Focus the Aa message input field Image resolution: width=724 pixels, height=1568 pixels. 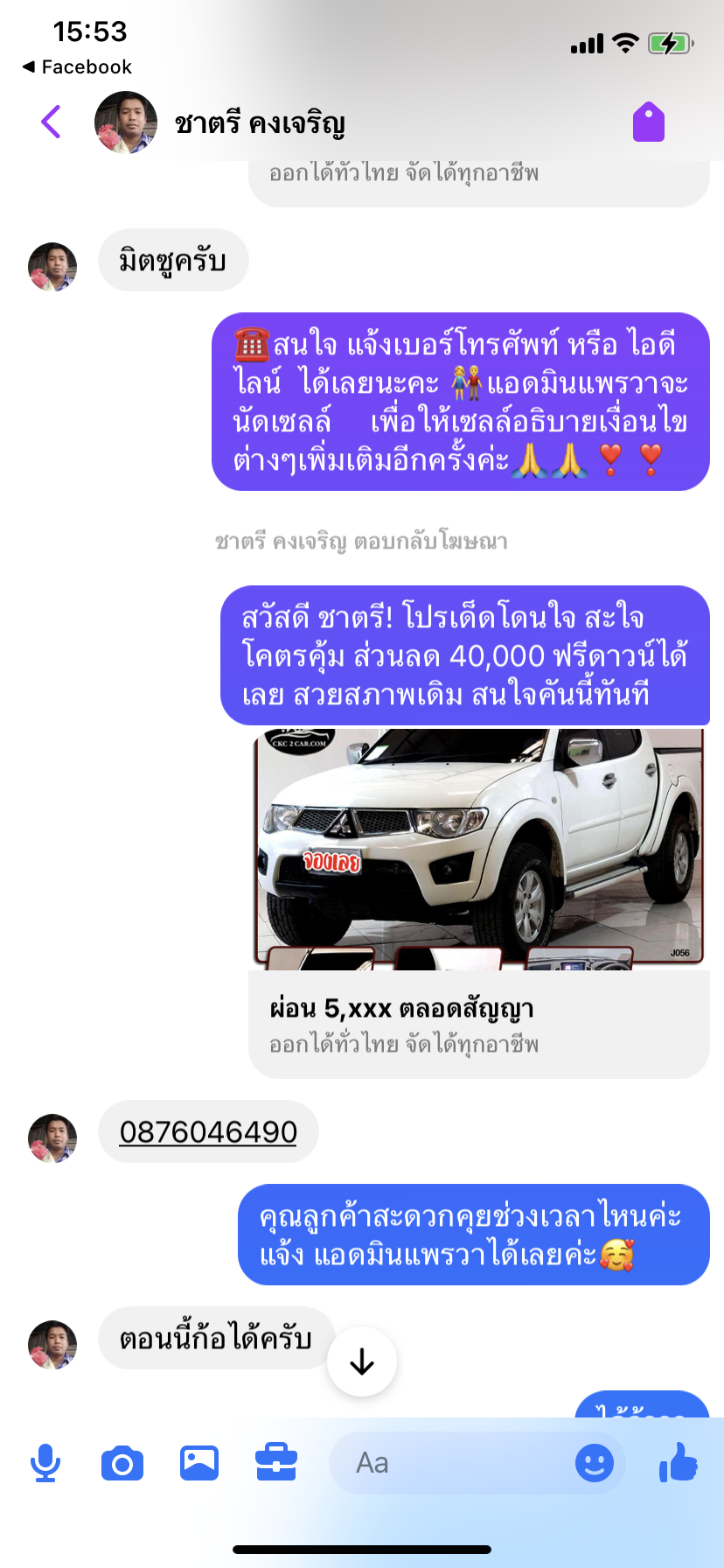click(446, 1463)
